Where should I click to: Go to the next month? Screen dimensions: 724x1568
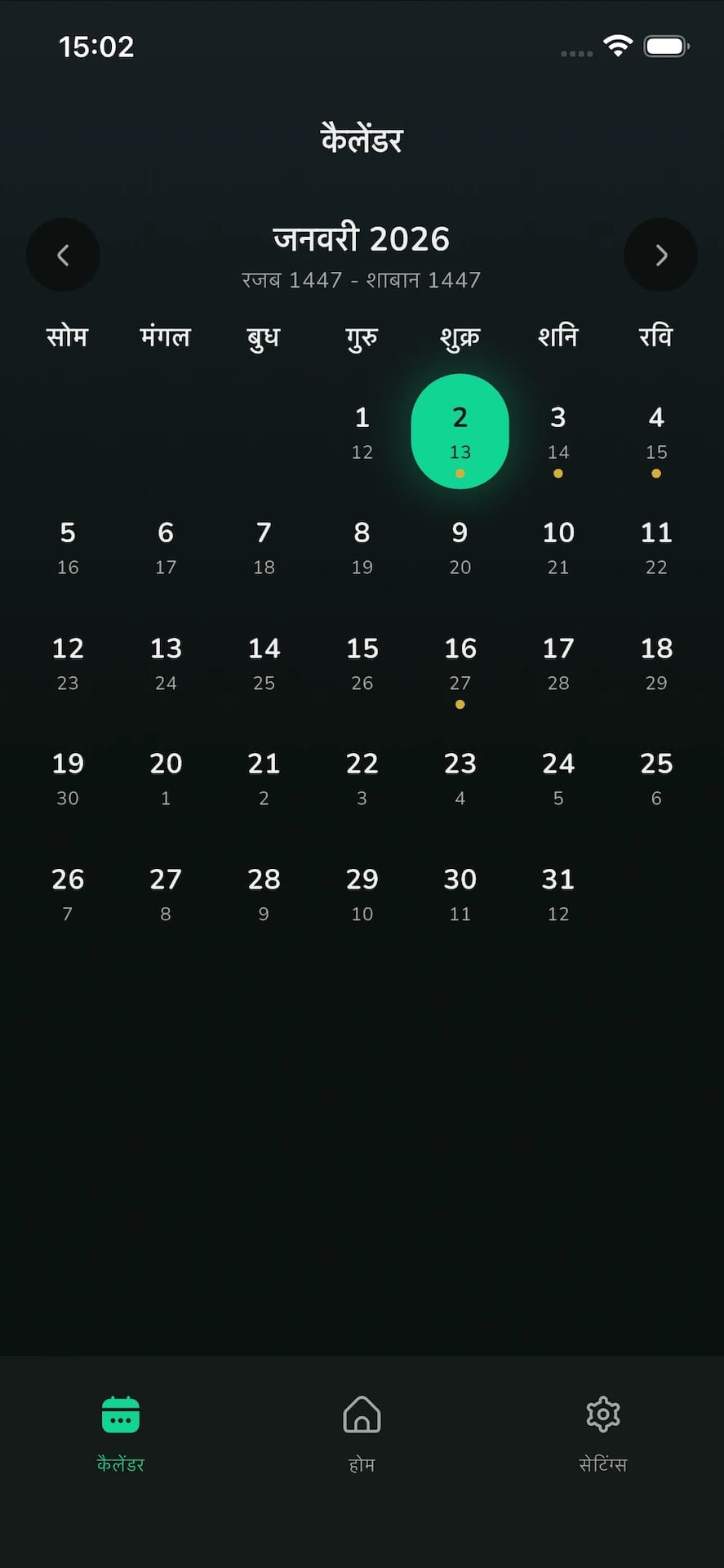tap(660, 255)
